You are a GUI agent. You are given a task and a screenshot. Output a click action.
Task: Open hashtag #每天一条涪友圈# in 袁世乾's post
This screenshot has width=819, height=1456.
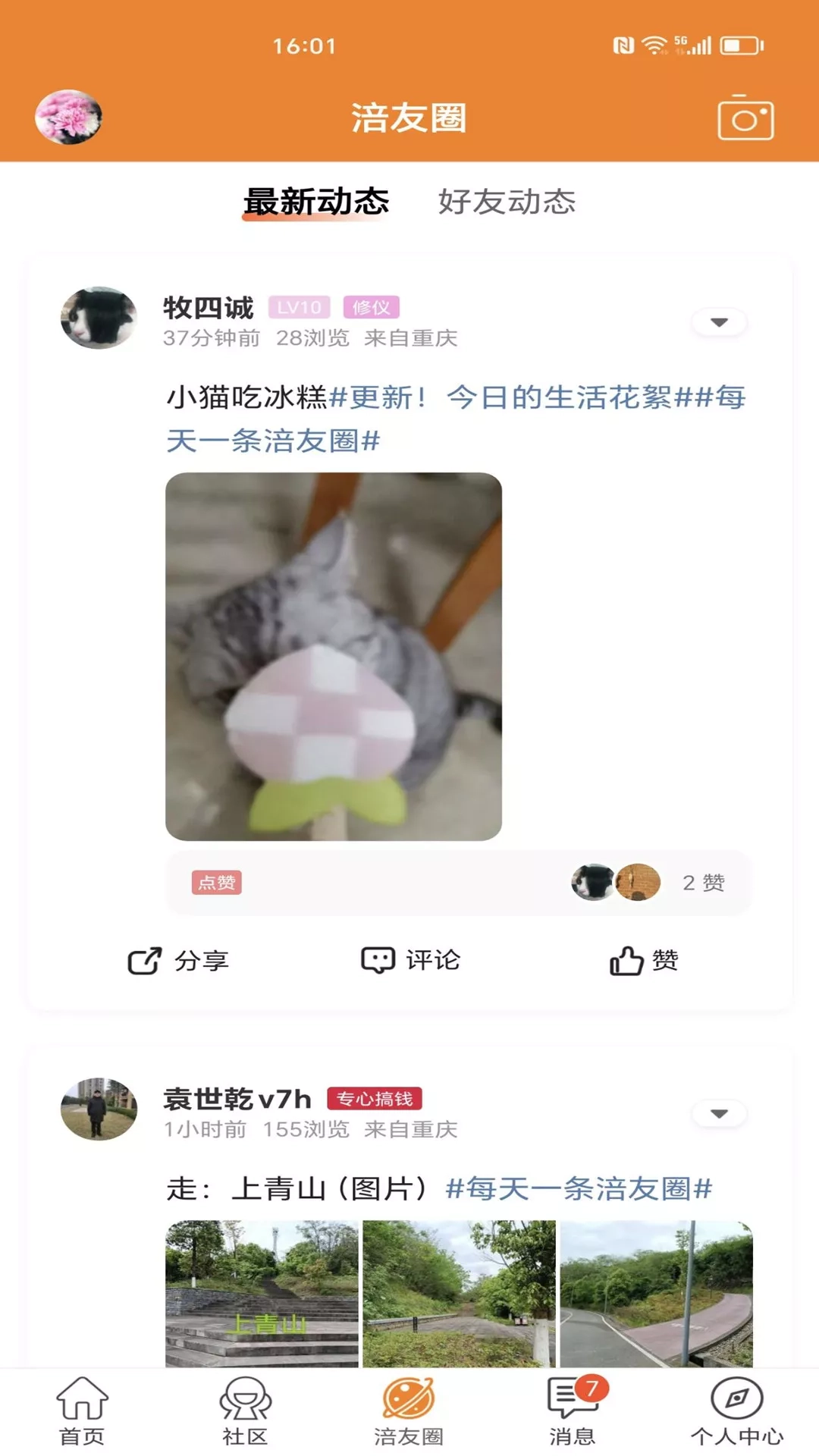coord(579,1188)
